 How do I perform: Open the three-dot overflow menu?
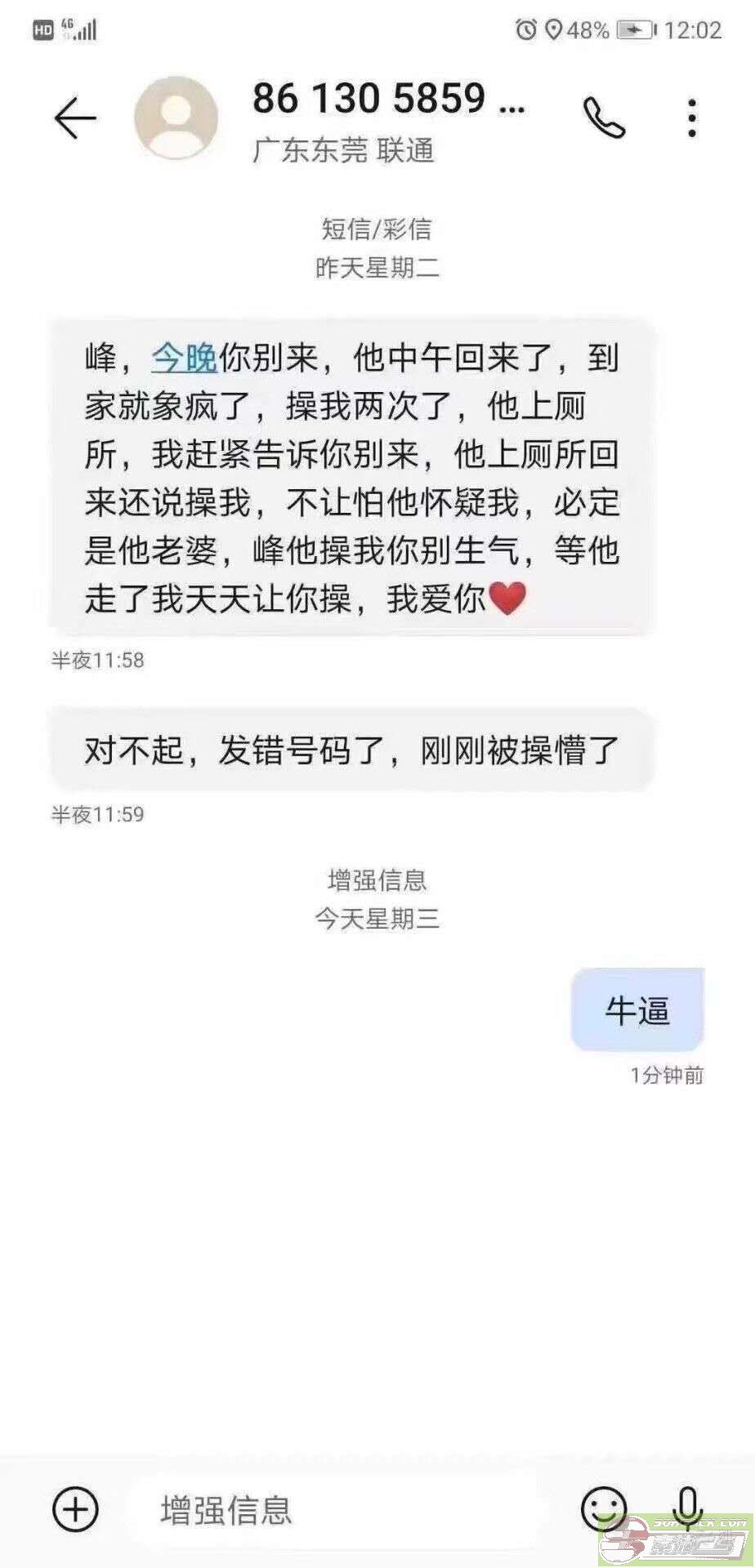pos(692,118)
